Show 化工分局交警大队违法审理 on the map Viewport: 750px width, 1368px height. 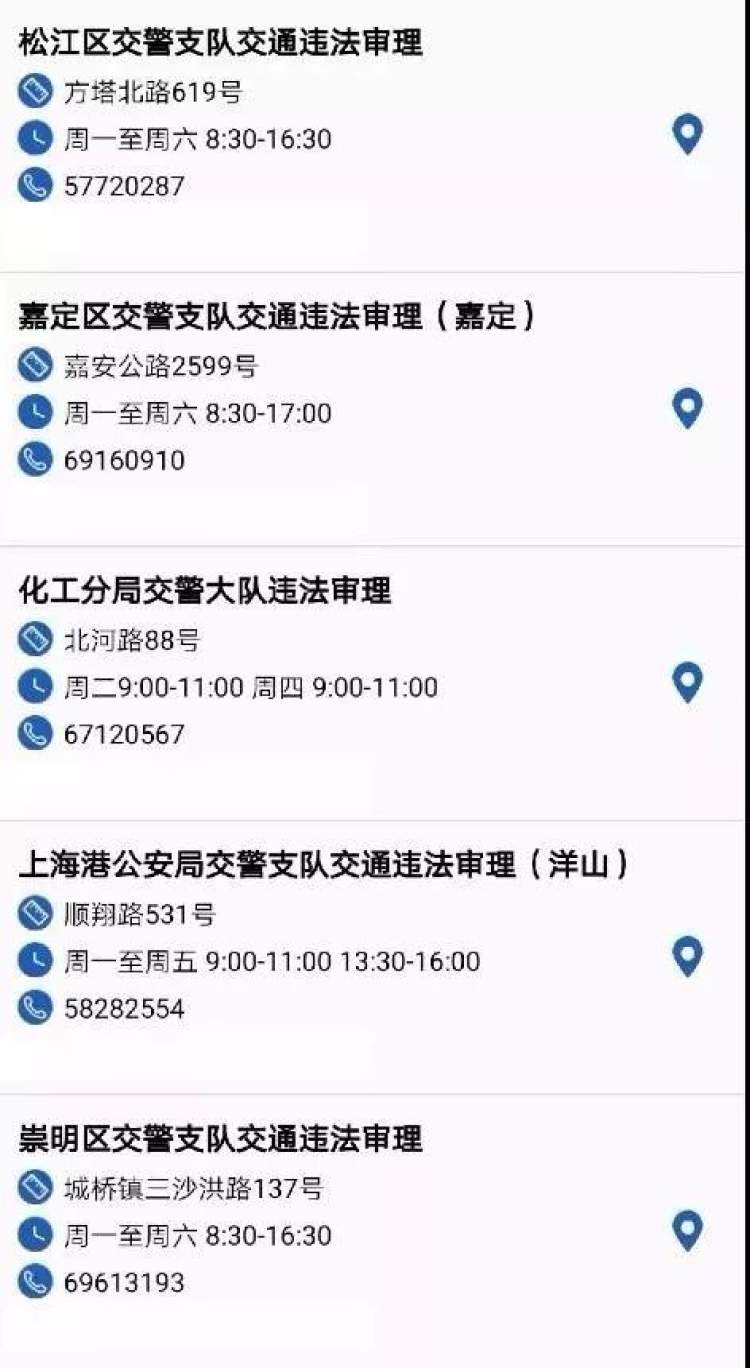687,683
